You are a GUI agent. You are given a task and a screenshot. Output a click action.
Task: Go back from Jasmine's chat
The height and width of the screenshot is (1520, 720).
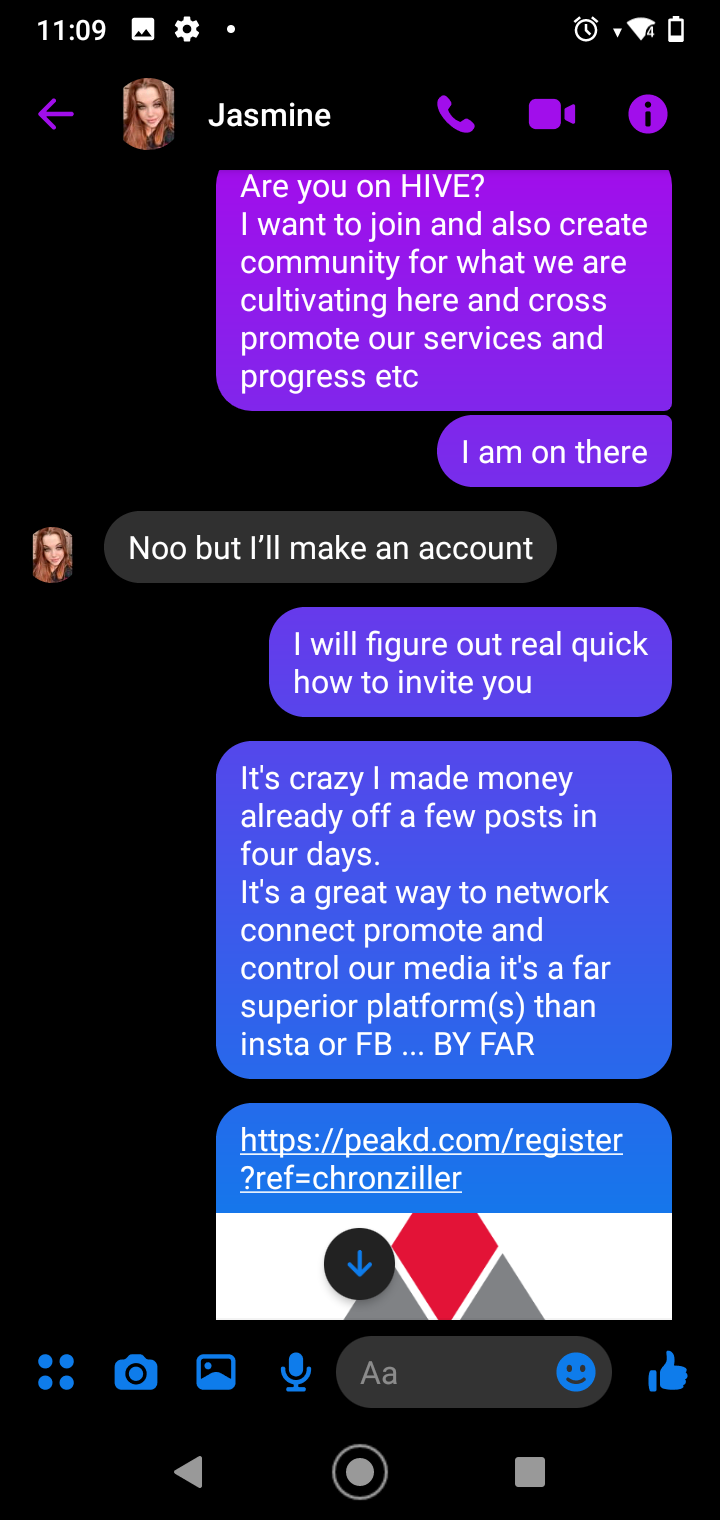[x=56, y=115]
